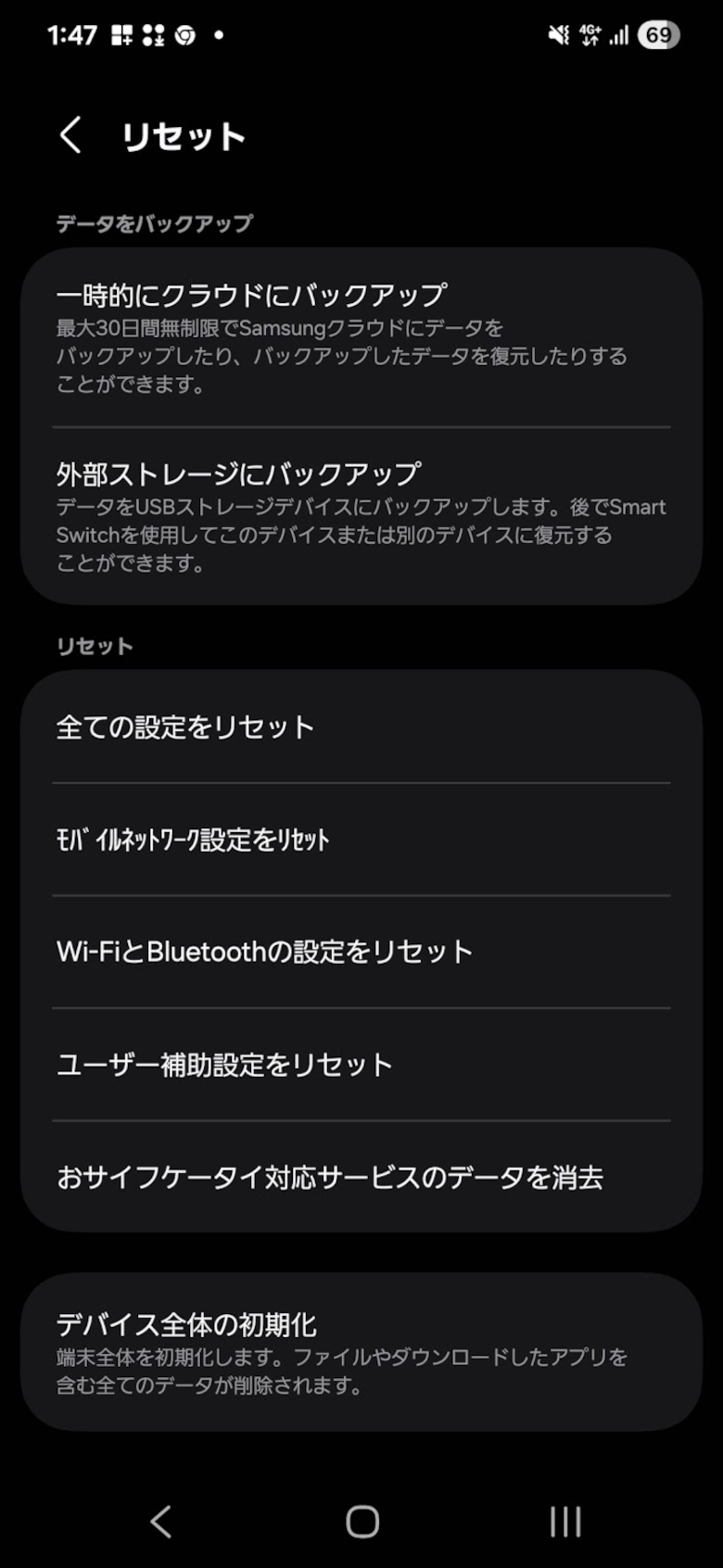723x1568 pixels.
Task: Tap the signal strength bars icon
Action: [620, 33]
